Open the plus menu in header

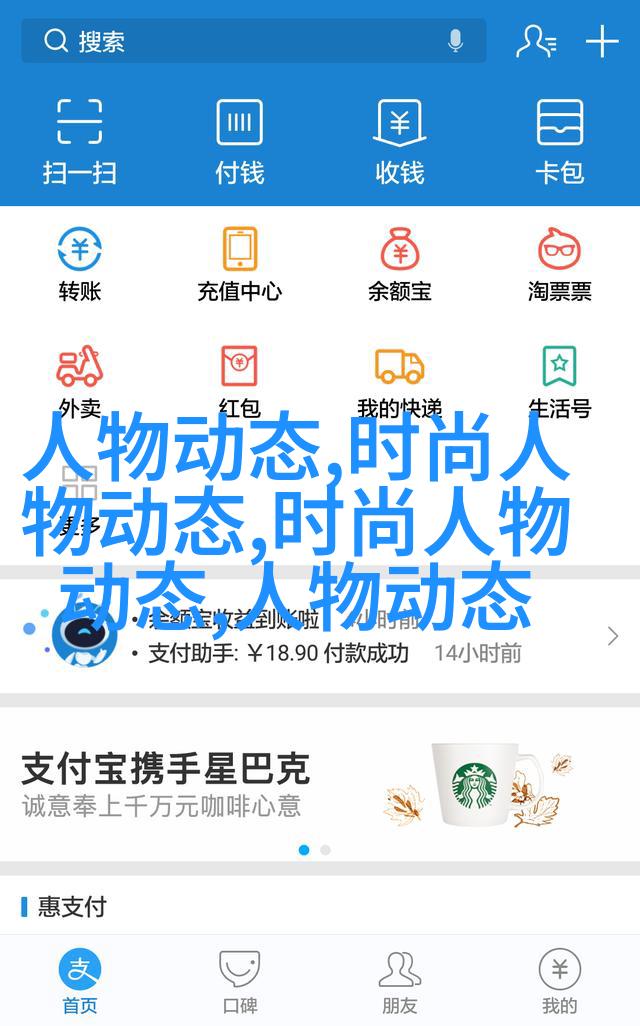[x=602, y=41]
